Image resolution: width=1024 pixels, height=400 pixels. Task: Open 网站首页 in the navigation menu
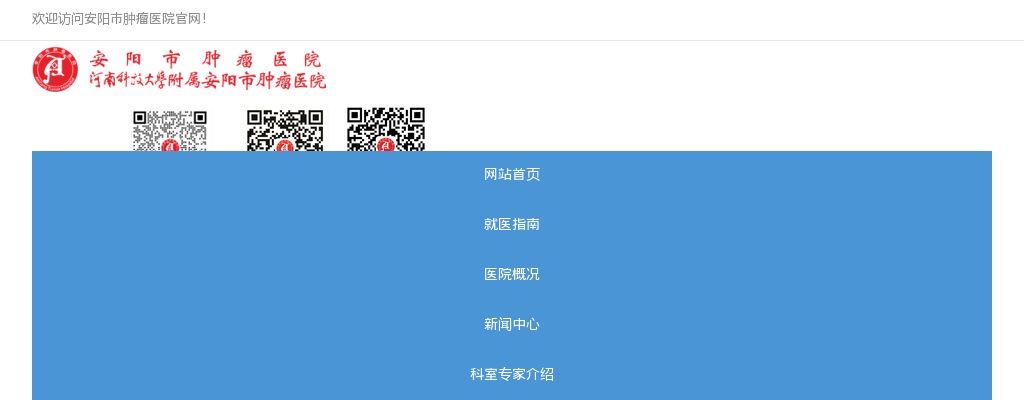512,175
